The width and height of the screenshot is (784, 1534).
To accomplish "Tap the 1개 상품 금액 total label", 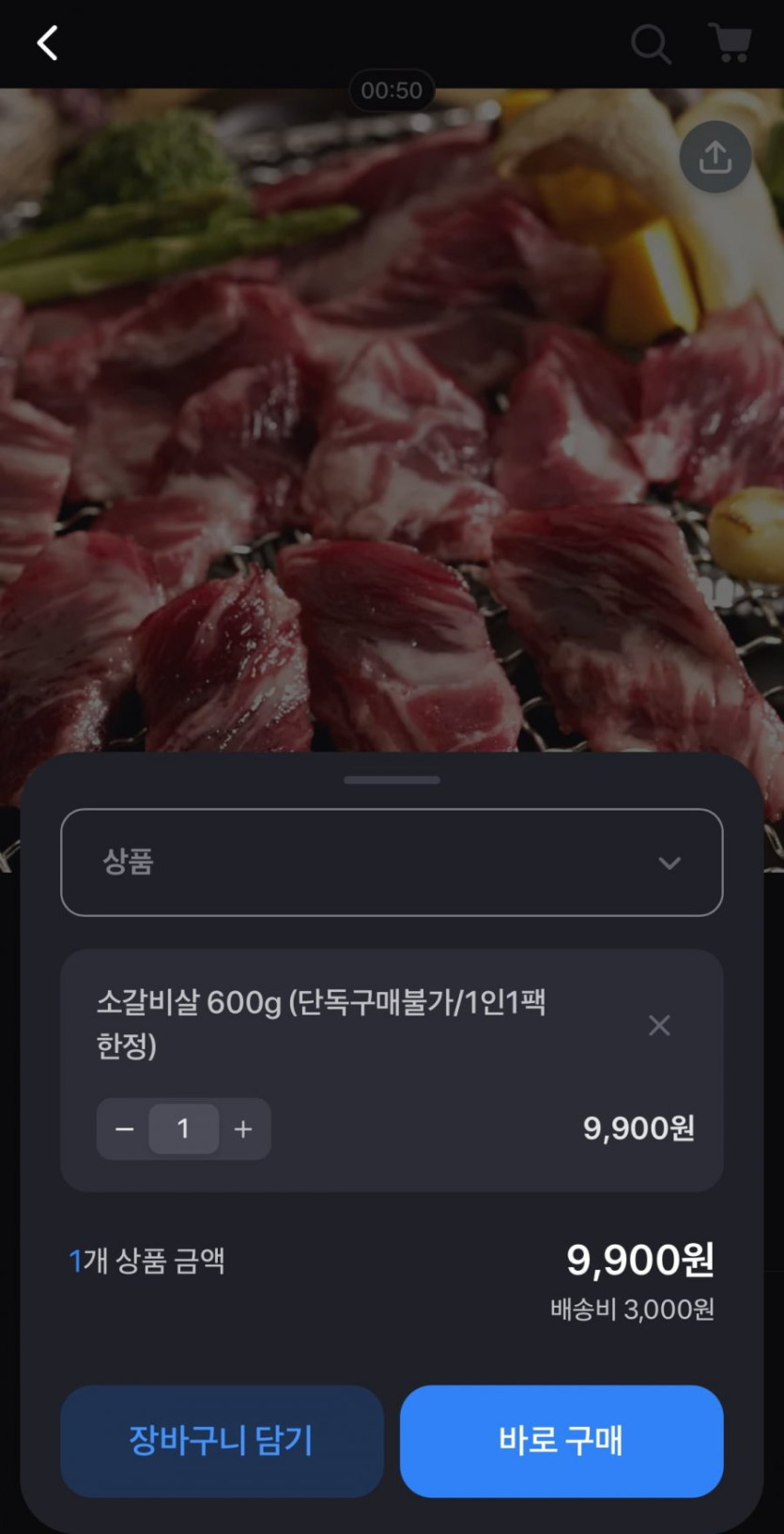I will [146, 1262].
